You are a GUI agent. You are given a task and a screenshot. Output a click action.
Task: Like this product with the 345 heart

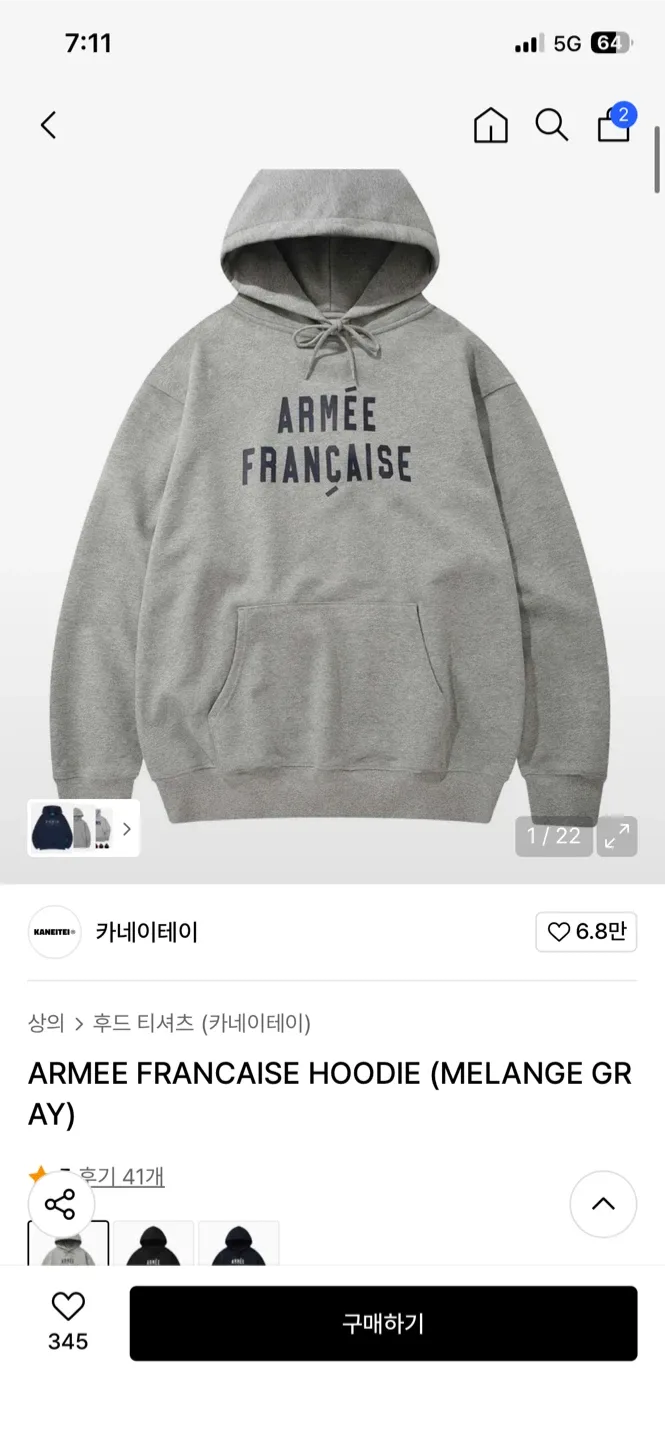click(68, 1321)
